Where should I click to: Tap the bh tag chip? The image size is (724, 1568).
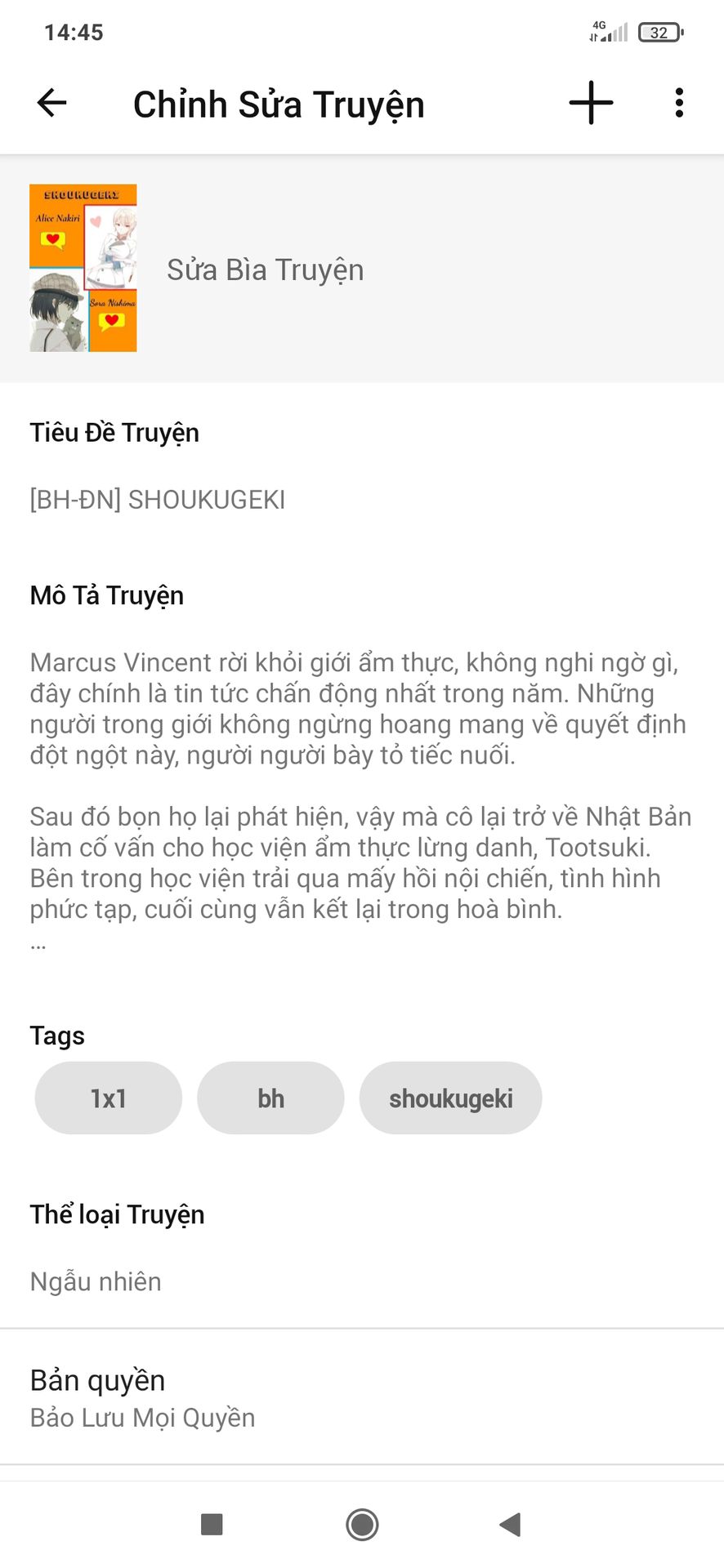tap(270, 1098)
